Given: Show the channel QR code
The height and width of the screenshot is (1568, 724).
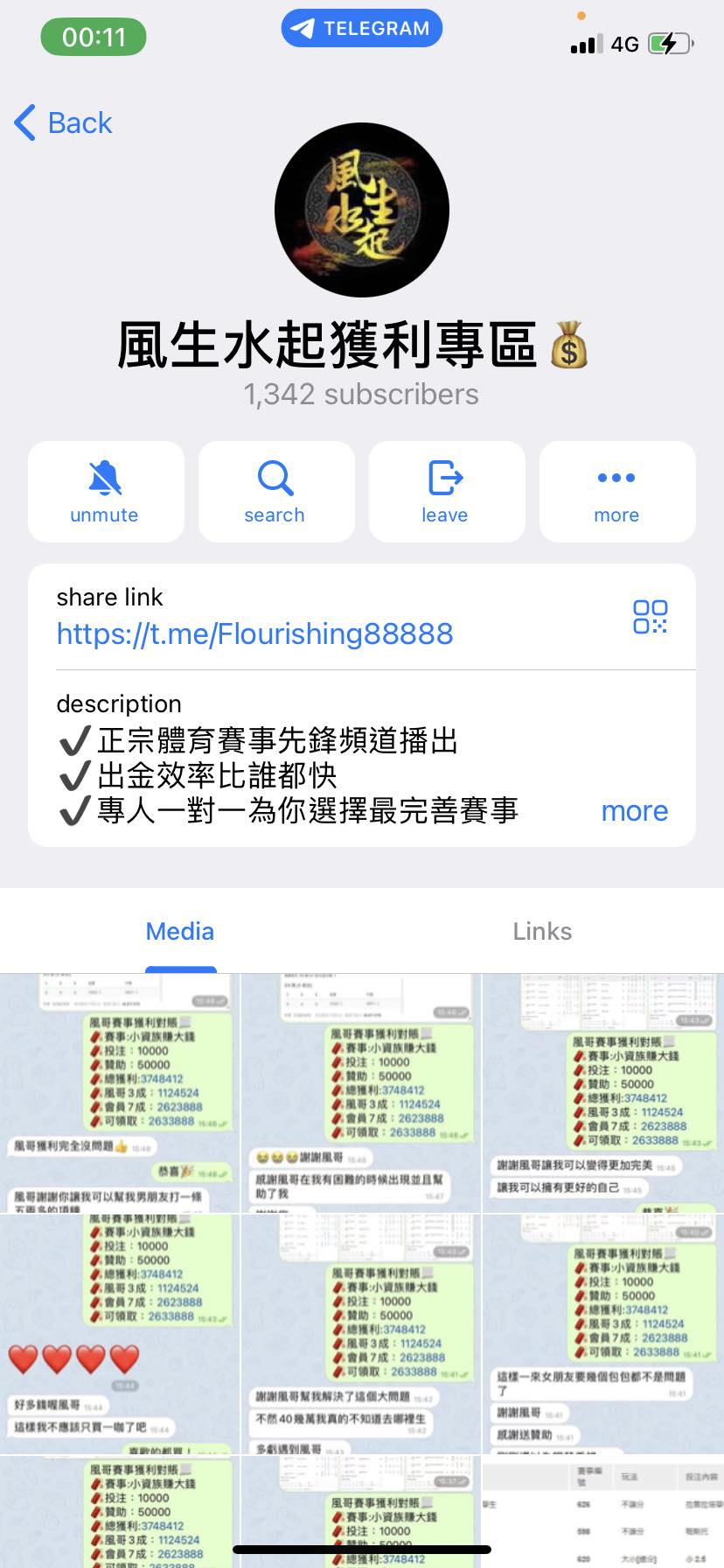Looking at the screenshot, I should pos(651,617).
